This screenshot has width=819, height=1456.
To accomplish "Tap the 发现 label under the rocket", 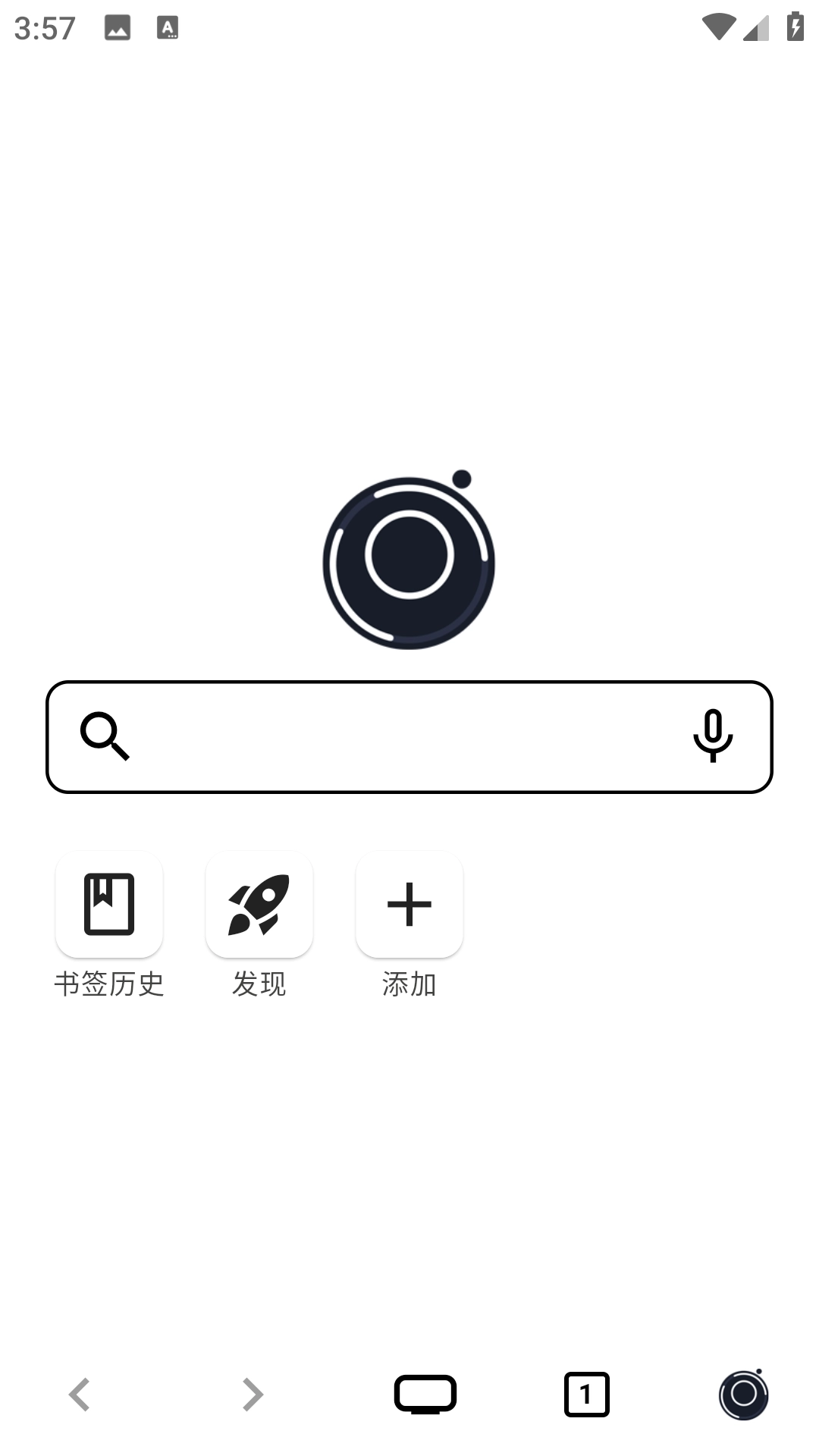I will tap(259, 984).
